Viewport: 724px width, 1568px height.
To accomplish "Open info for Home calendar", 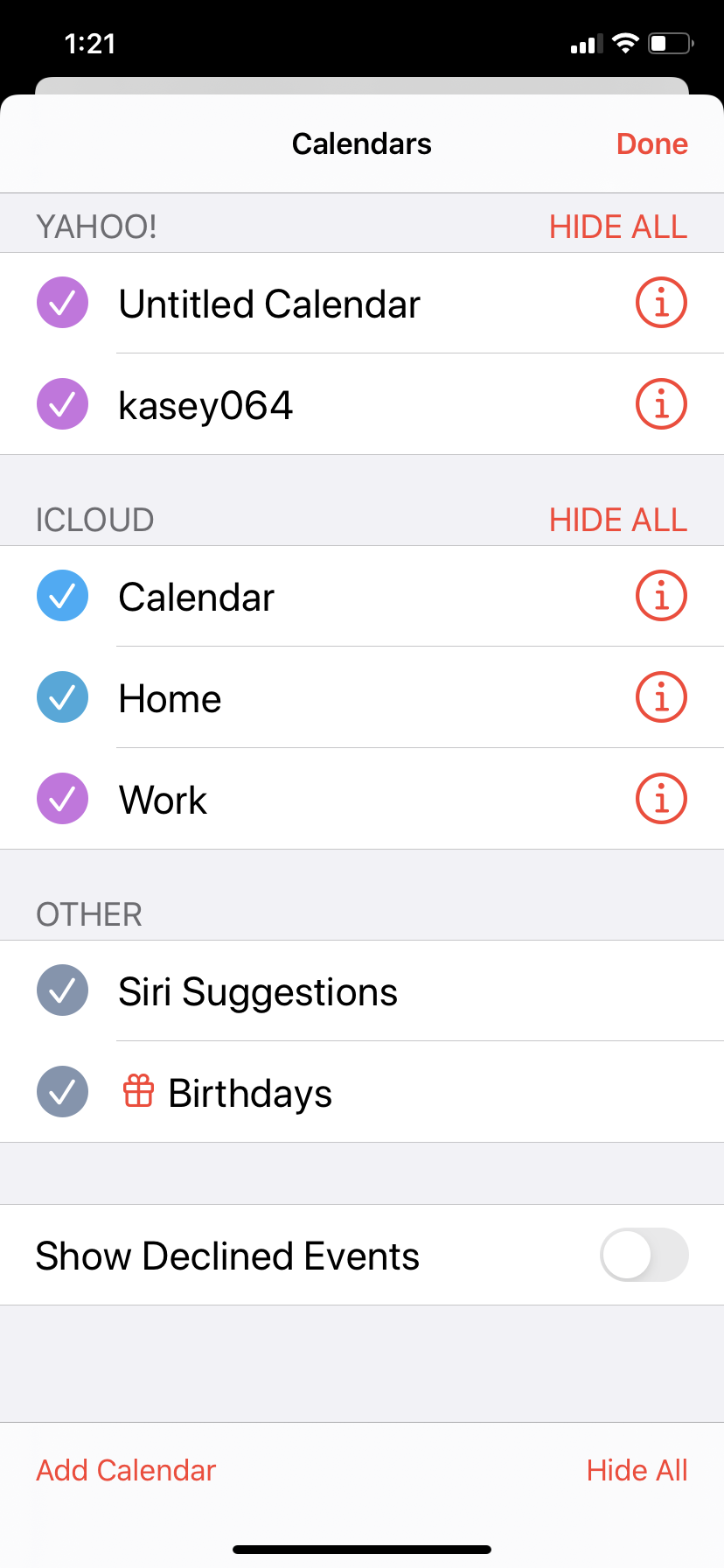I will click(x=661, y=697).
